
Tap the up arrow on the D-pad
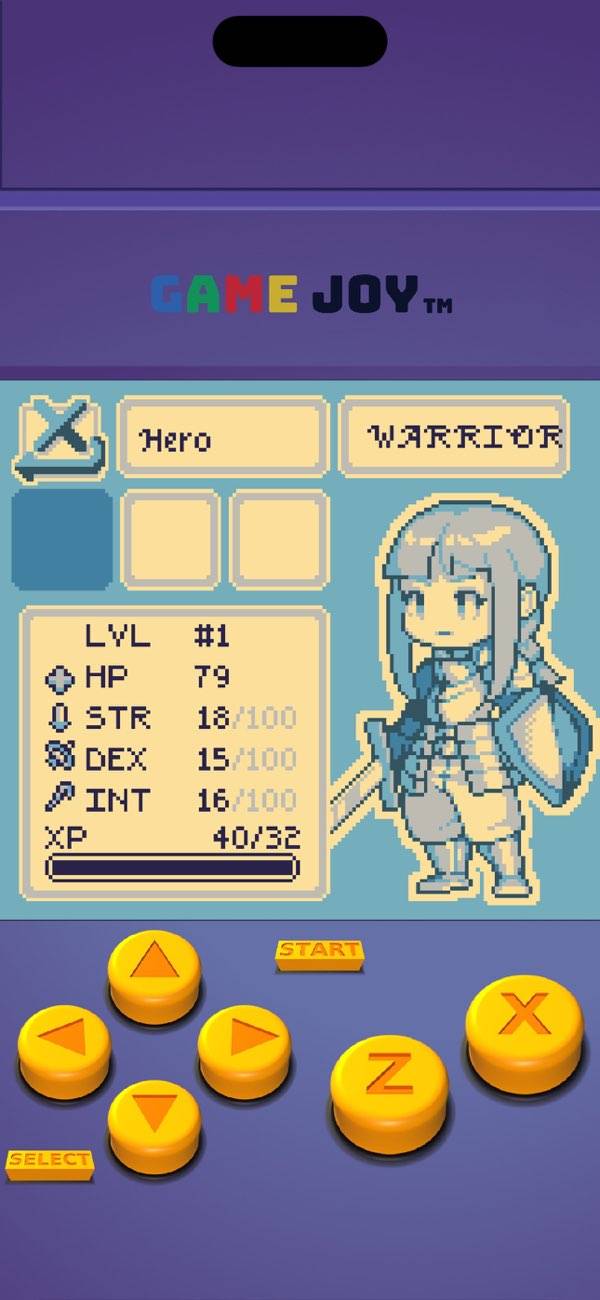coord(154,968)
